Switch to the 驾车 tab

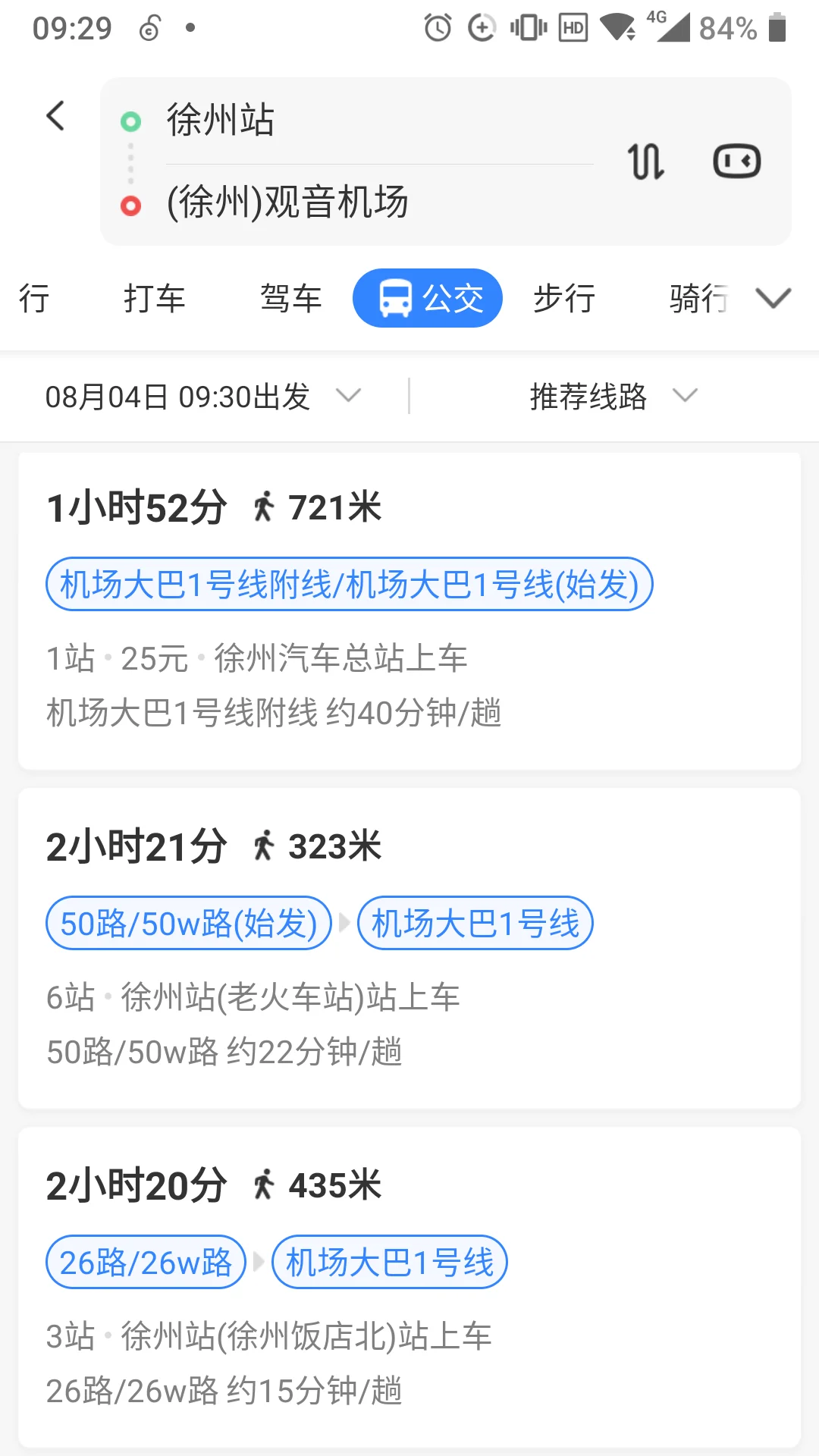point(290,298)
